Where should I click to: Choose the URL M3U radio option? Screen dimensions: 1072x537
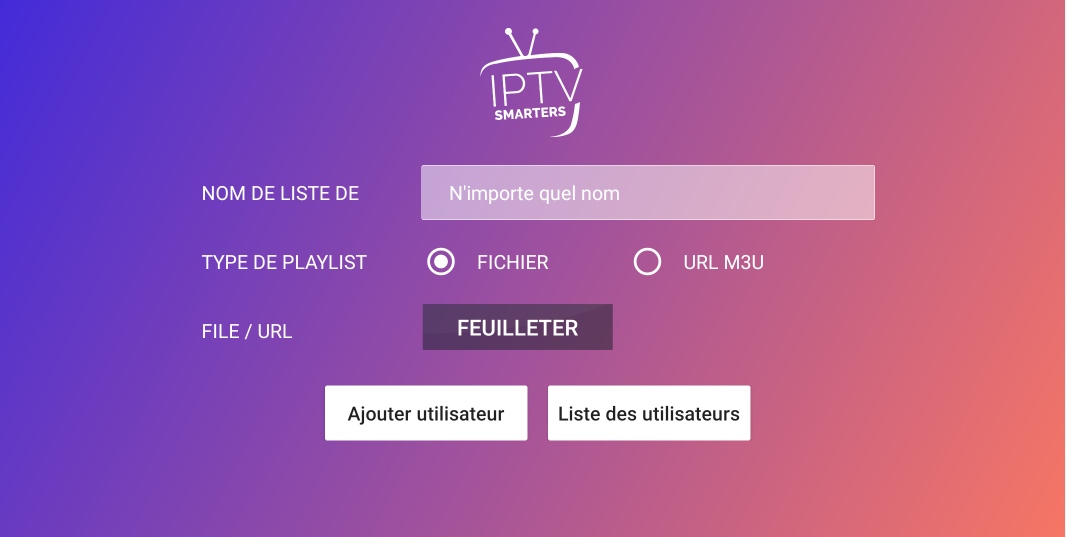click(647, 261)
